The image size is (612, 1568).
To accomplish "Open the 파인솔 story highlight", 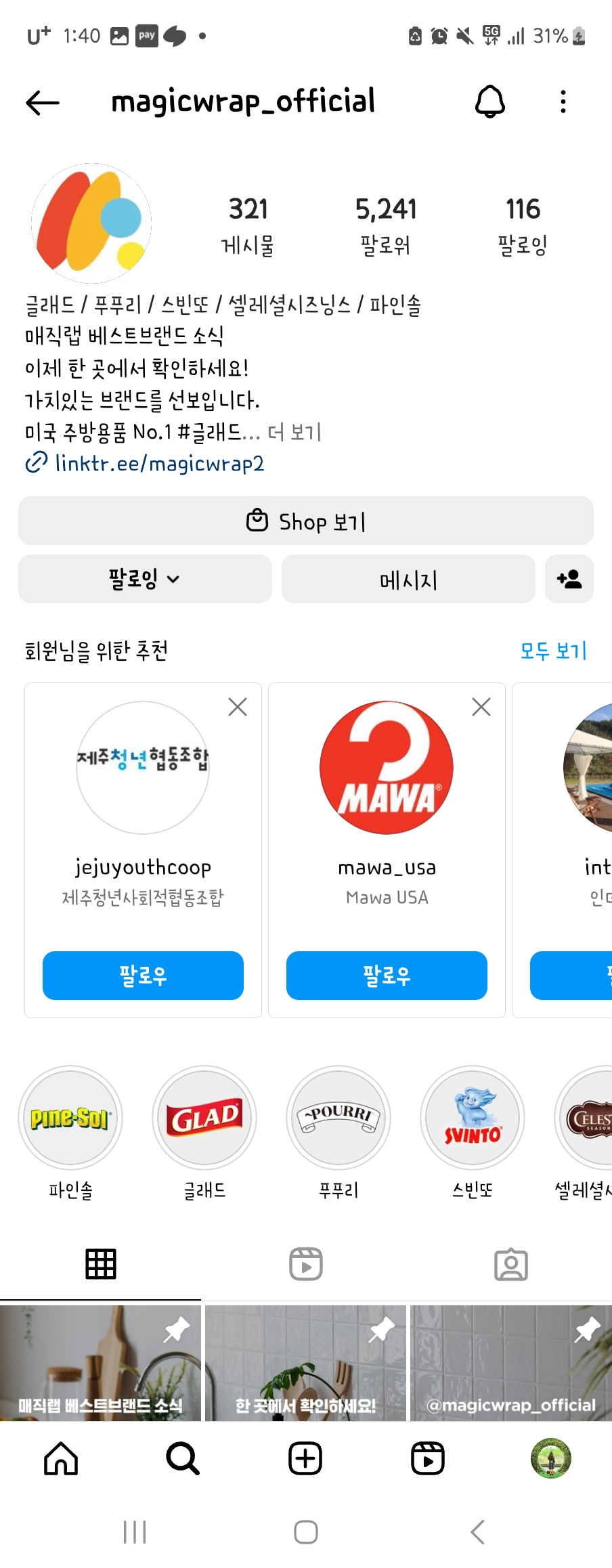I will click(x=70, y=1118).
